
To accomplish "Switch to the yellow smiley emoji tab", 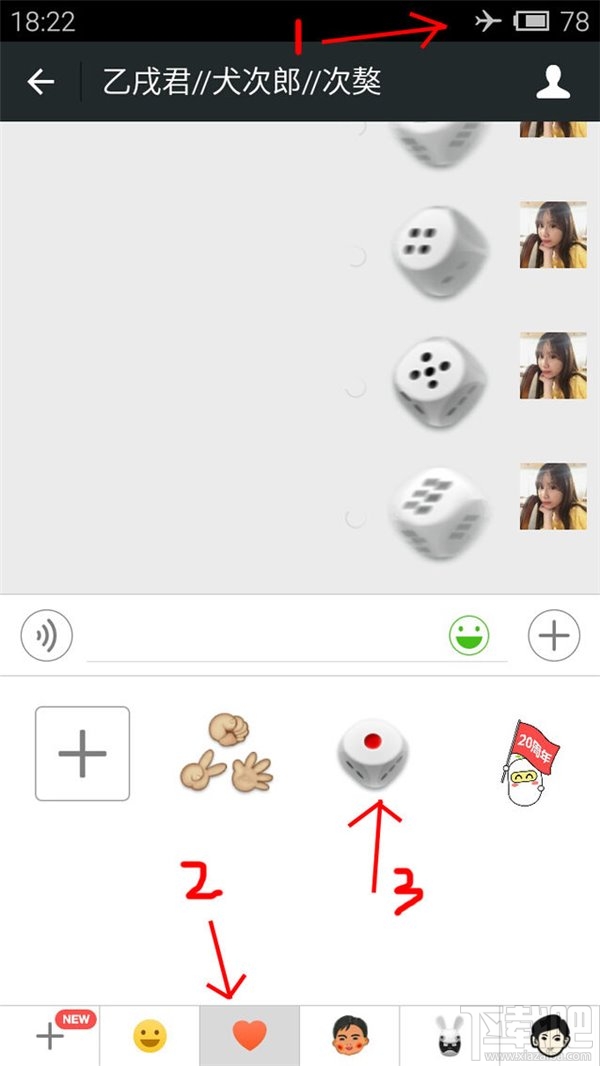I will pyautogui.click(x=150, y=1036).
